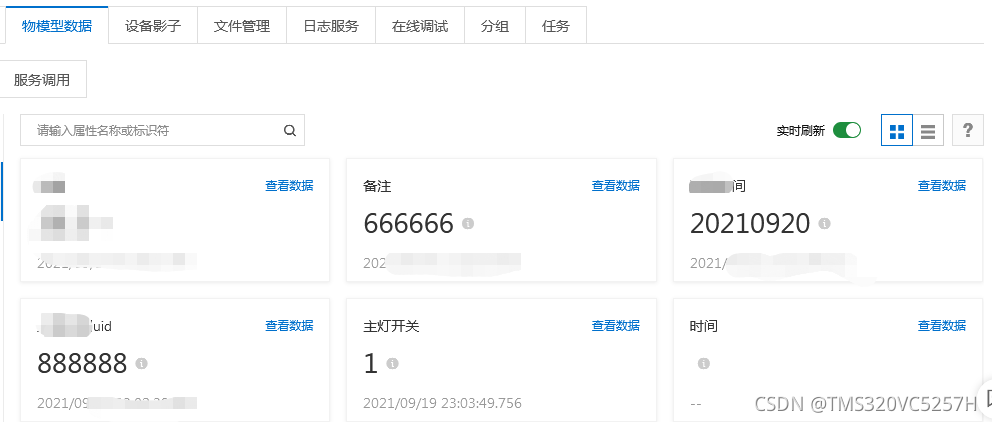Tap the property name search field
Viewport: 992px width, 422px height.
pyautogui.click(x=150, y=130)
